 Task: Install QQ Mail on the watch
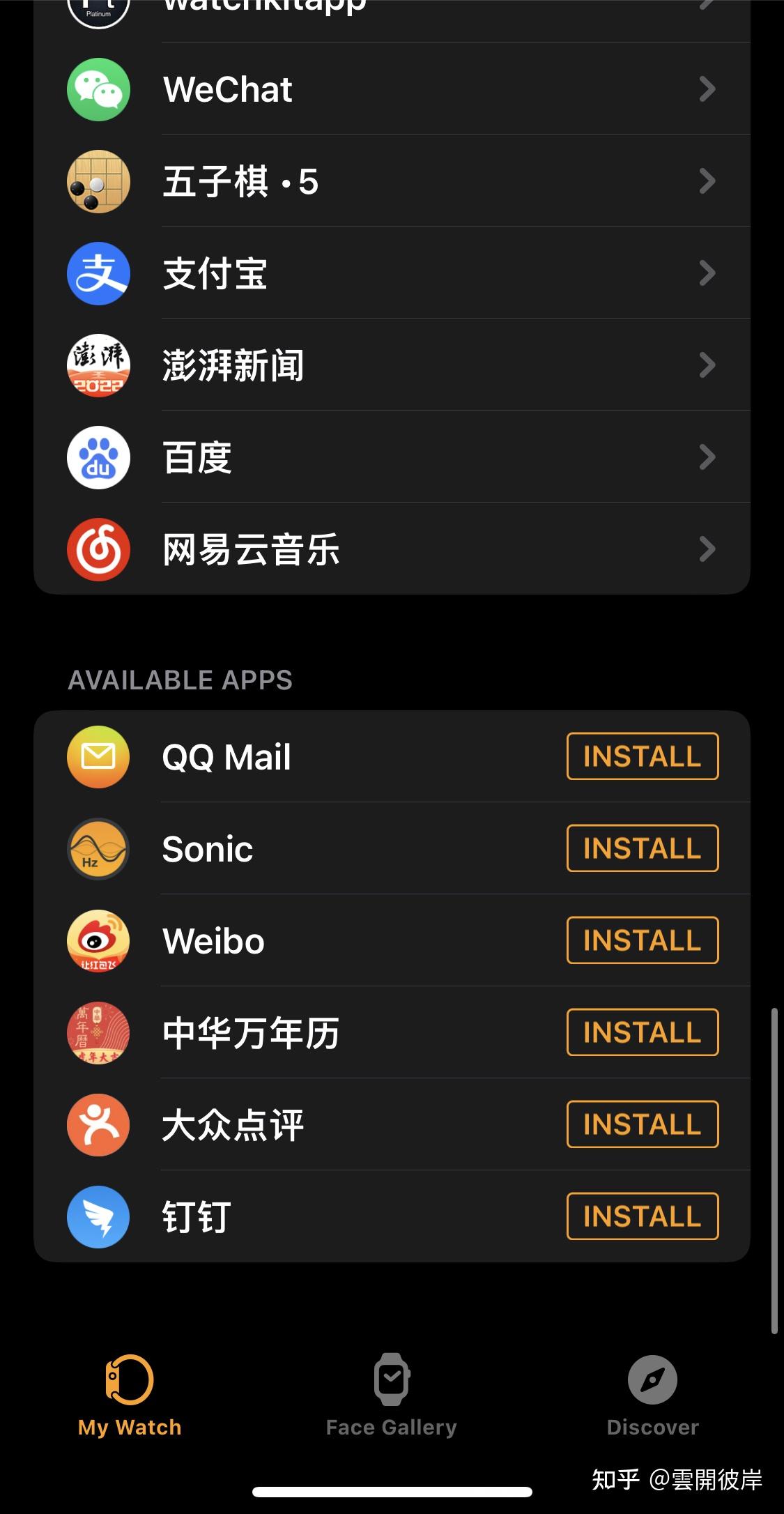coord(642,756)
